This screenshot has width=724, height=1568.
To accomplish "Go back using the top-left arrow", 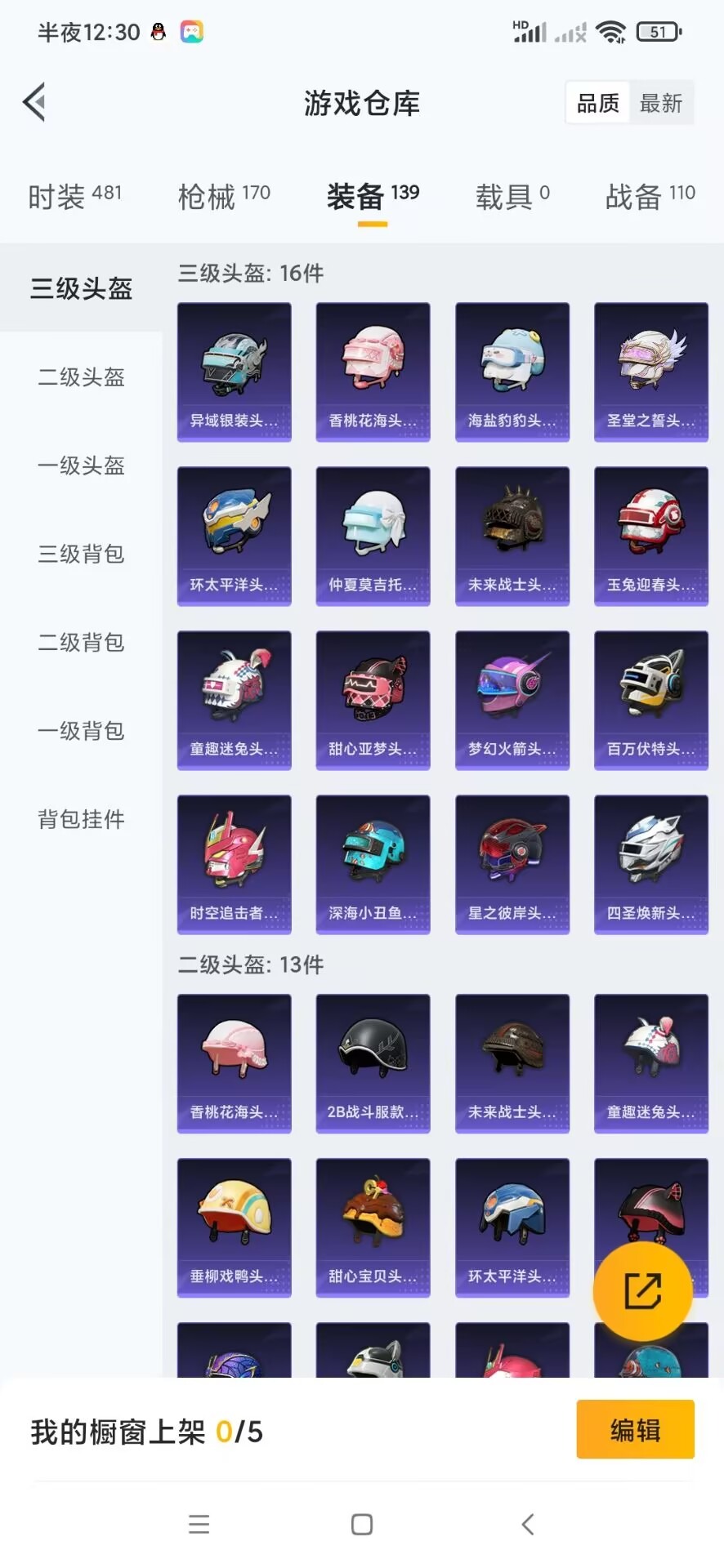I will [34, 103].
